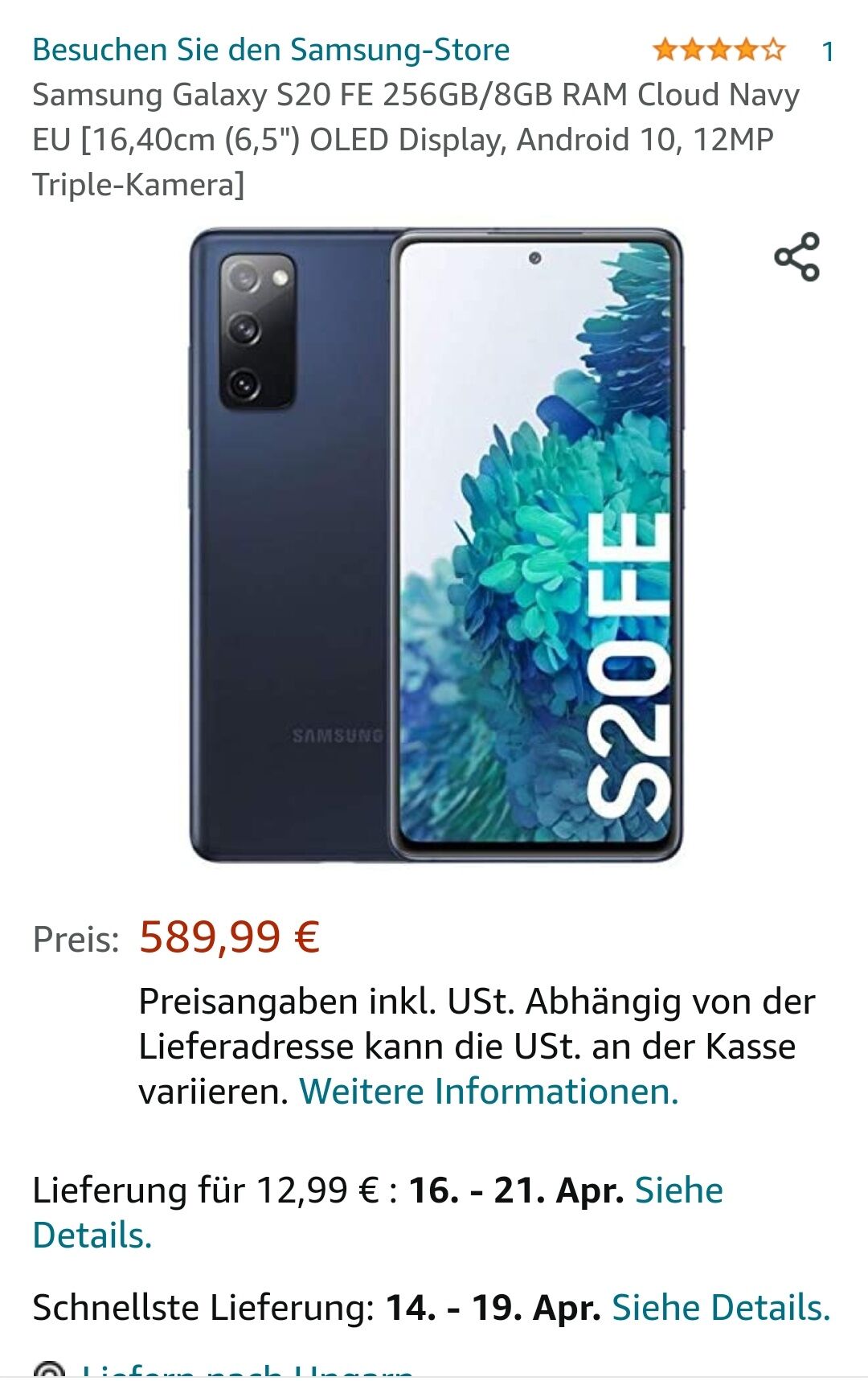The height and width of the screenshot is (1381, 868).
Task: Open Weitere Informationen about USt.
Action: (489, 1092)
